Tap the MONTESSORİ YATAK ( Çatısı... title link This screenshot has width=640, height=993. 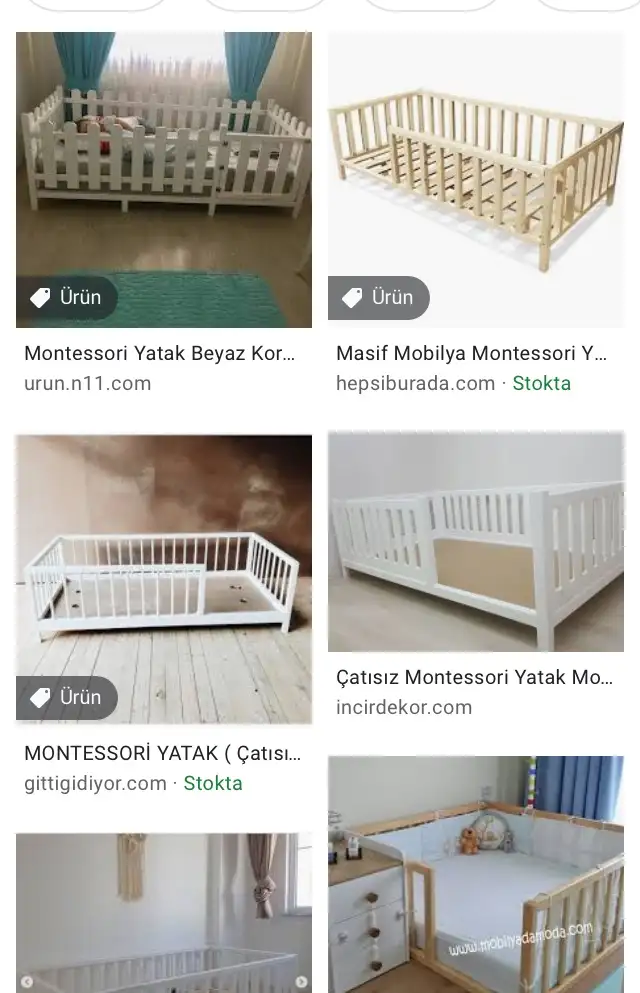[162, 753]
